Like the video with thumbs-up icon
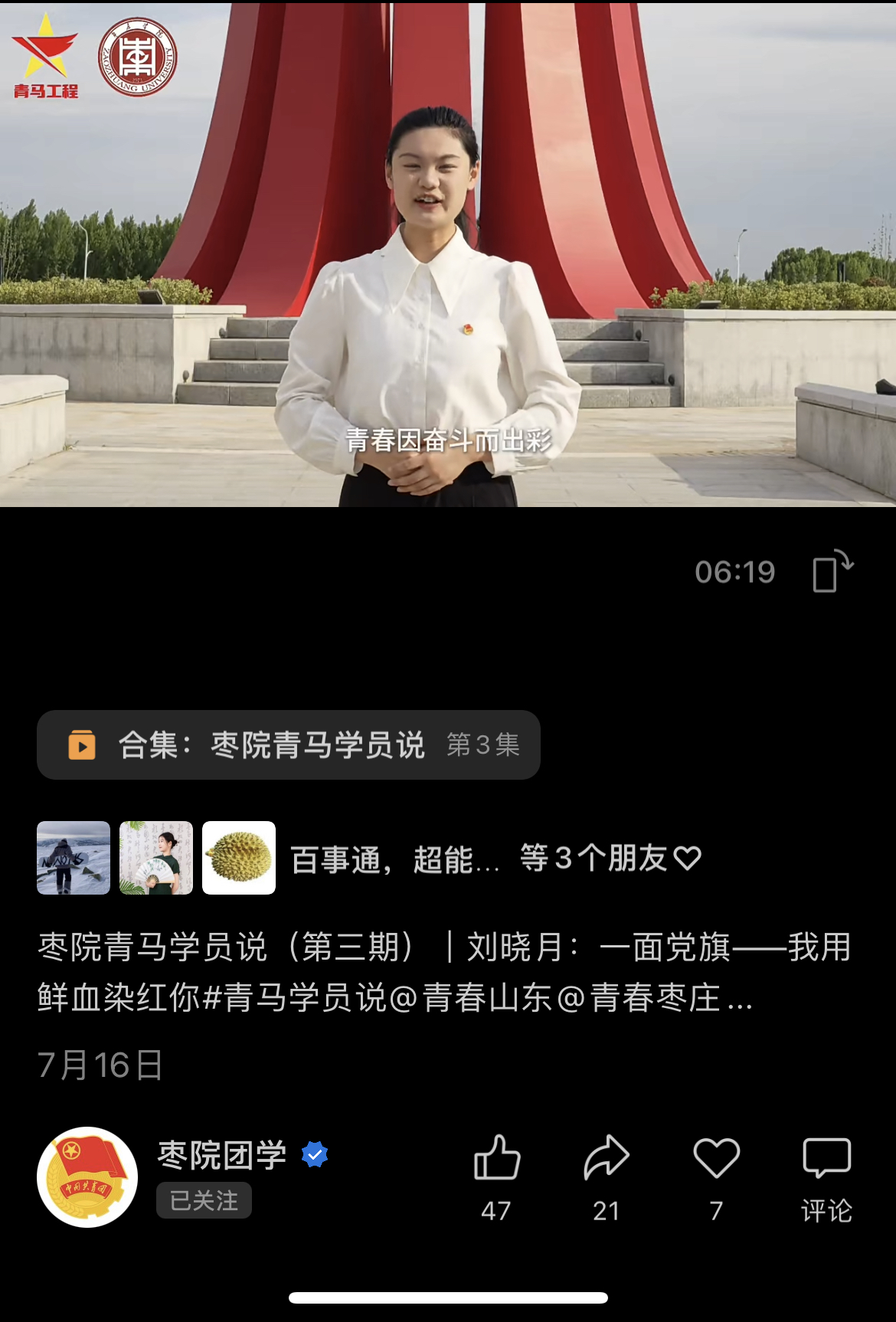Viewport: 896px width, 1322px height. coord(497,1158)
